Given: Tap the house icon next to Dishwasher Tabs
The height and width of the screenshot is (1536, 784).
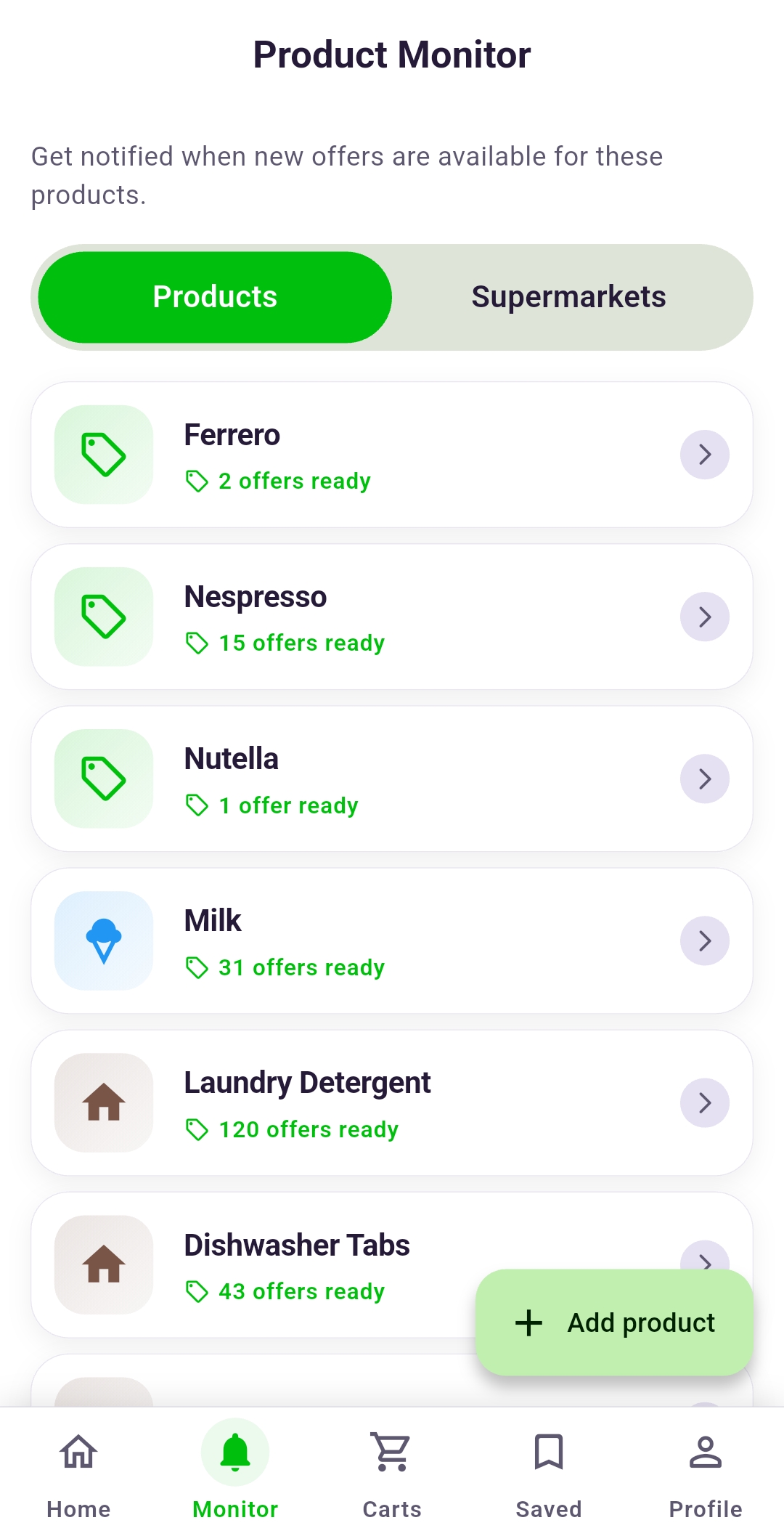Looking at the screenshot, I should pyautogui.click(x=103, y=1264).
